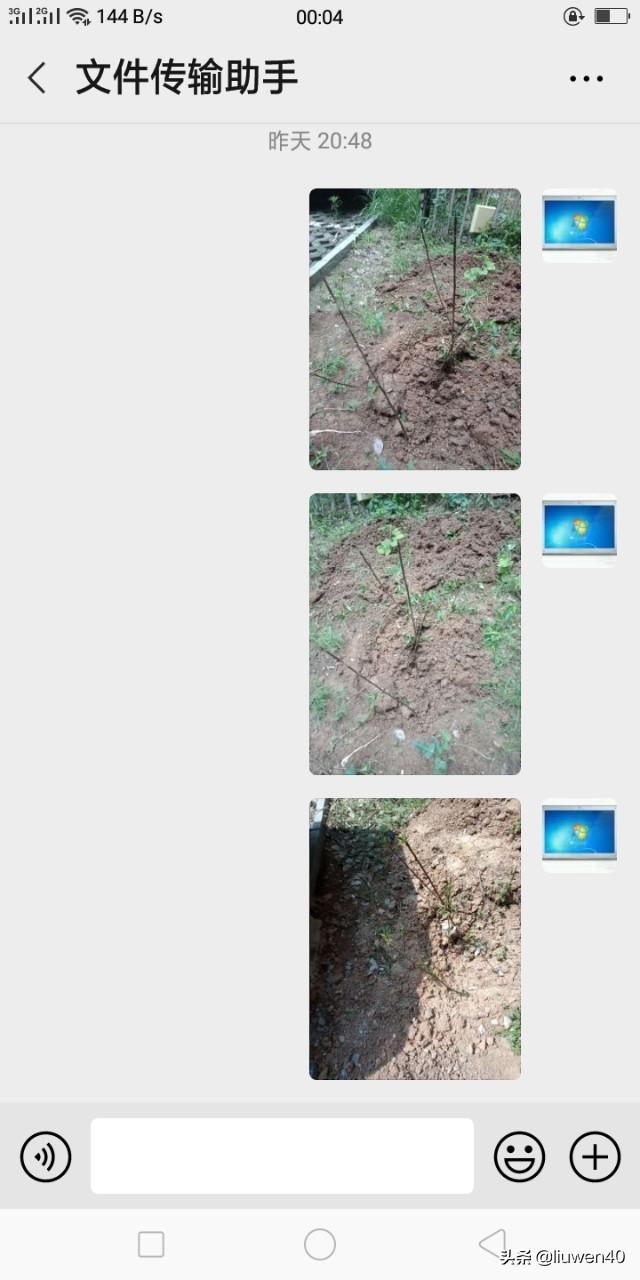
Task: Open recent apps with the square button
Action: 151,1244
